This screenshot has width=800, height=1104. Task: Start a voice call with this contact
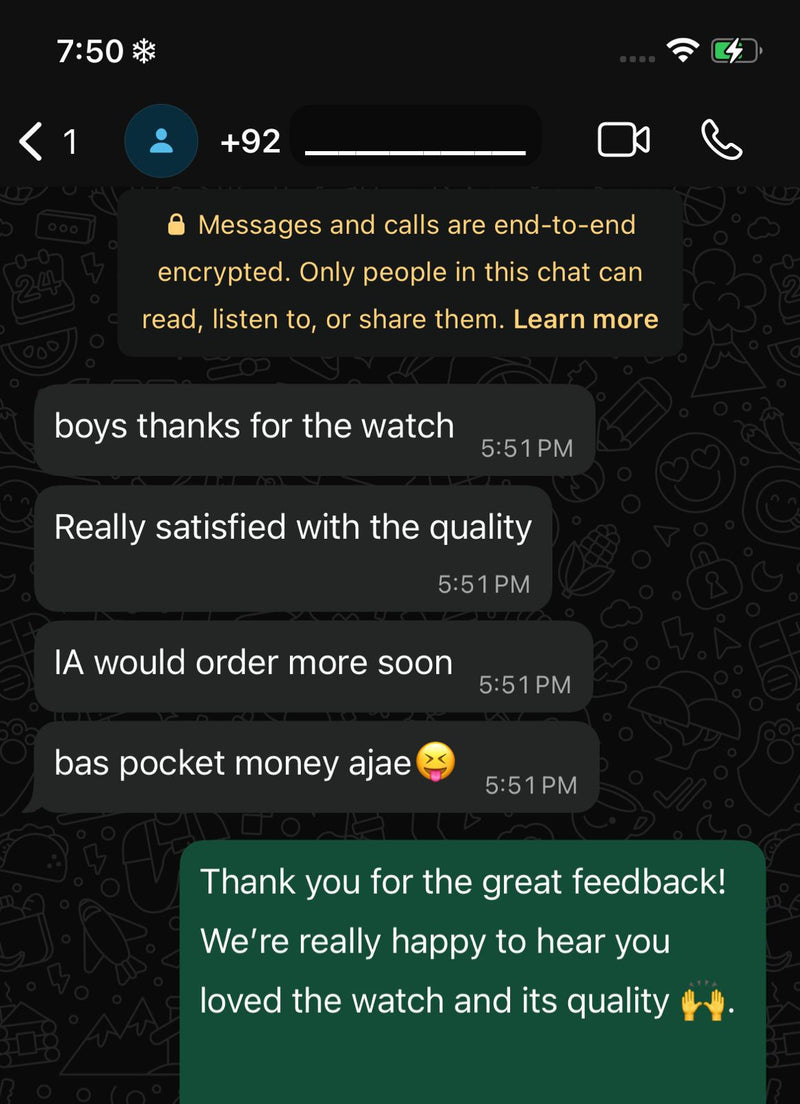(721, 140)
